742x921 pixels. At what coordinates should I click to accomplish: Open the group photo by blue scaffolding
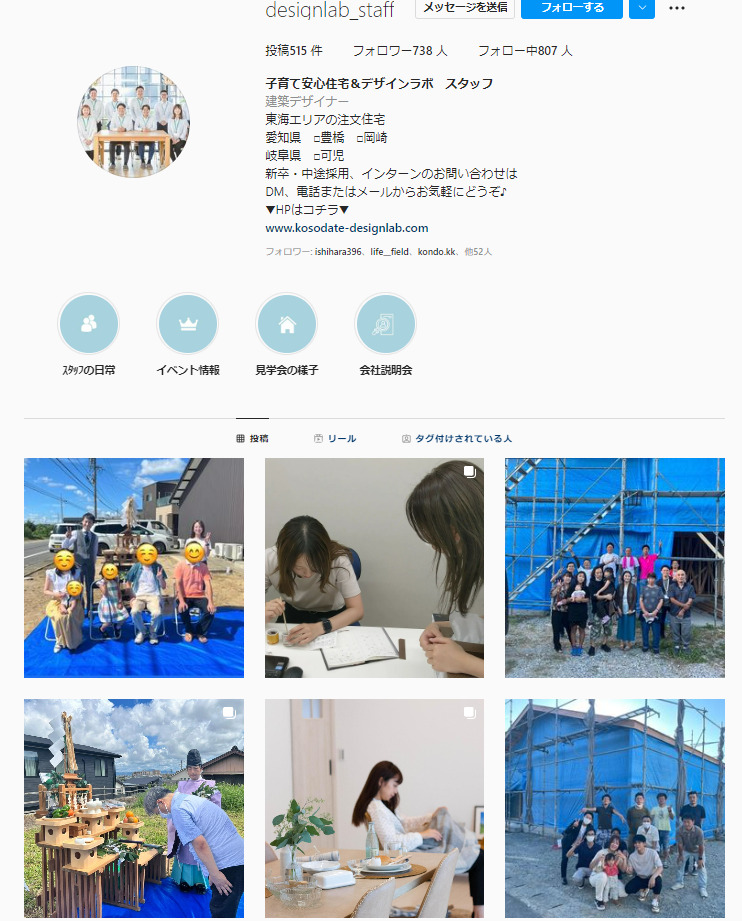coord(614,568)
